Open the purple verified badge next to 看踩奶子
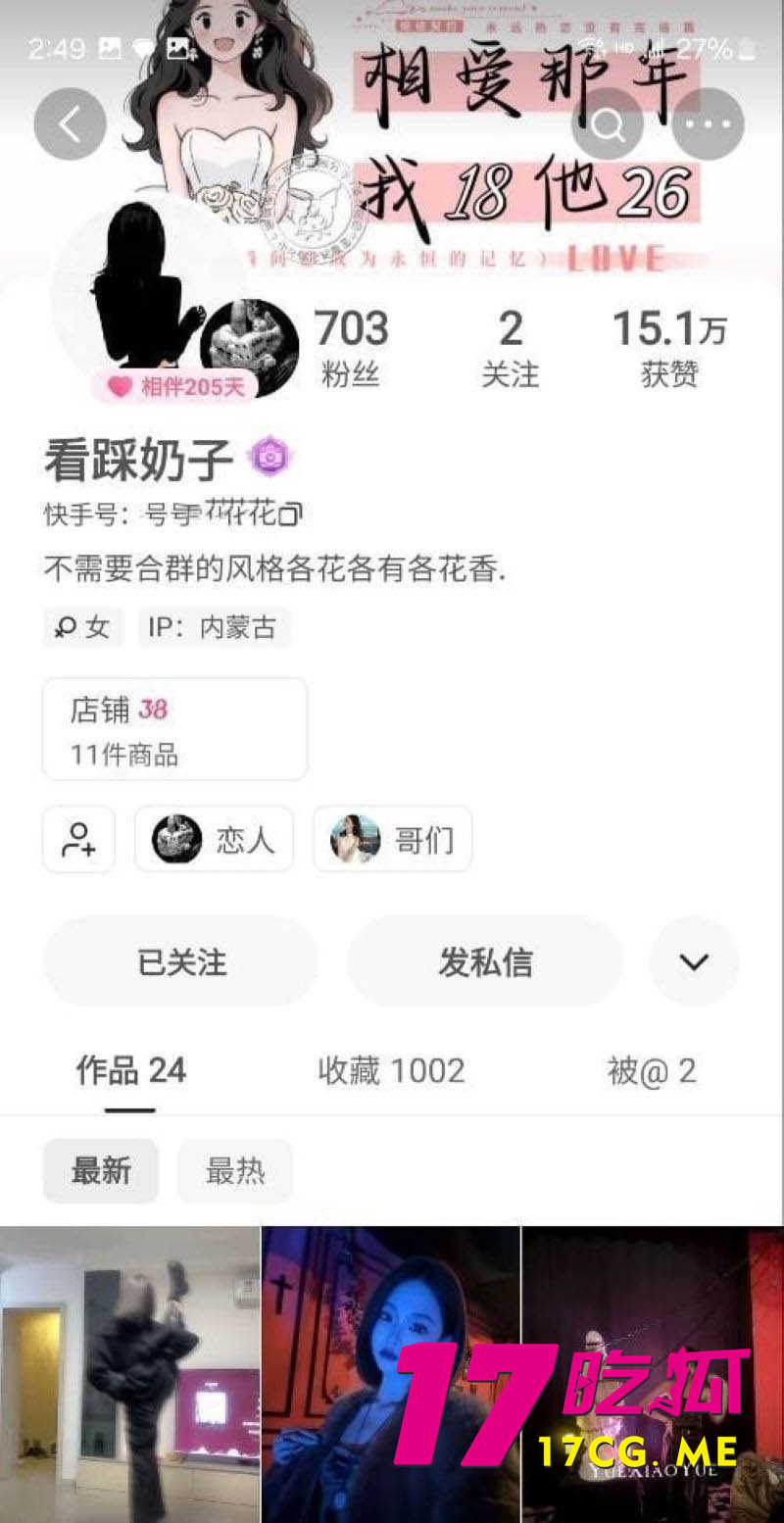 tap(269, 457)
